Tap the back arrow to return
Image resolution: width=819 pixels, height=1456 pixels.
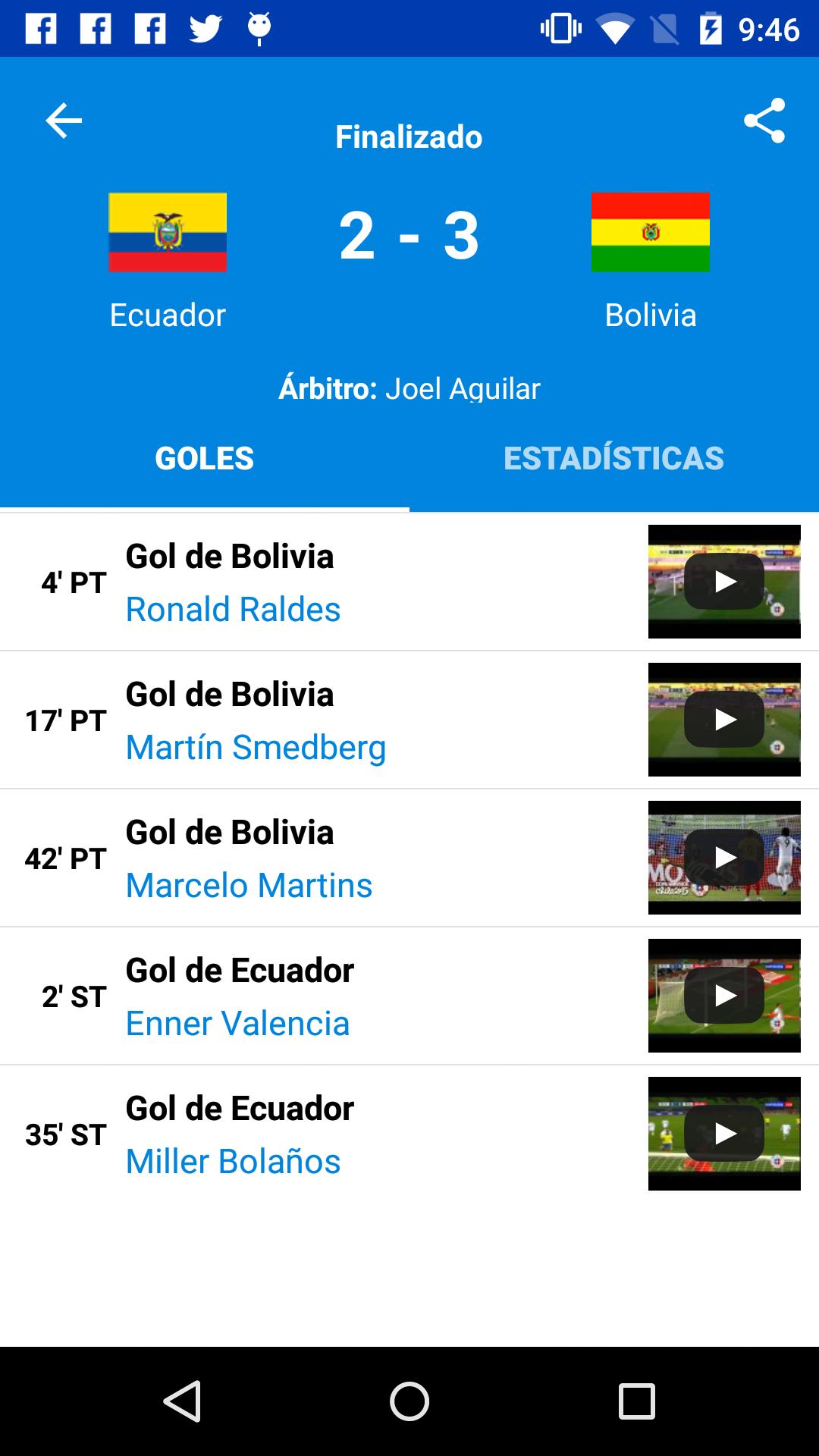tap(64, 120)
